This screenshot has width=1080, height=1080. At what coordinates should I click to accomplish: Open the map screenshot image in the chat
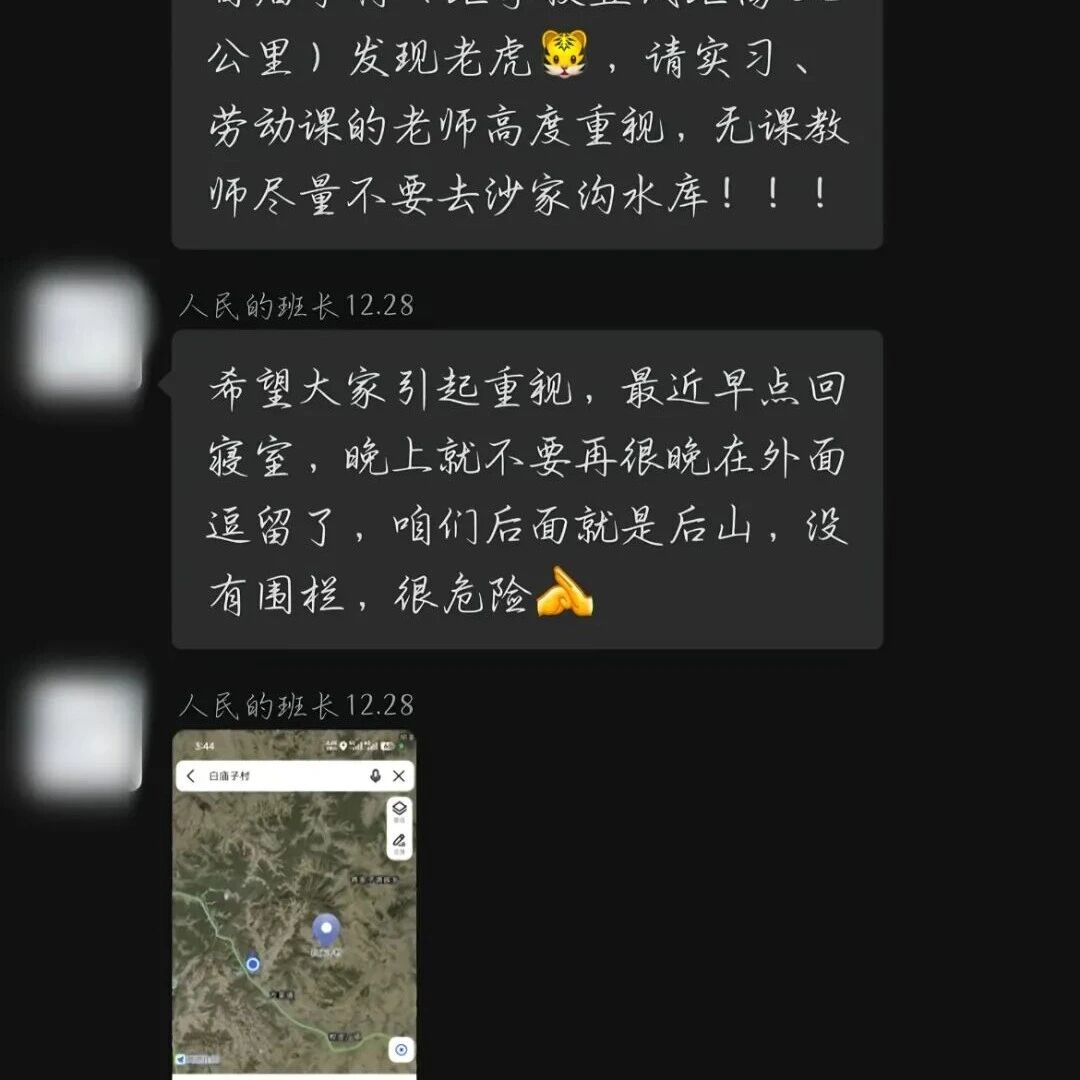coord(294,904)
